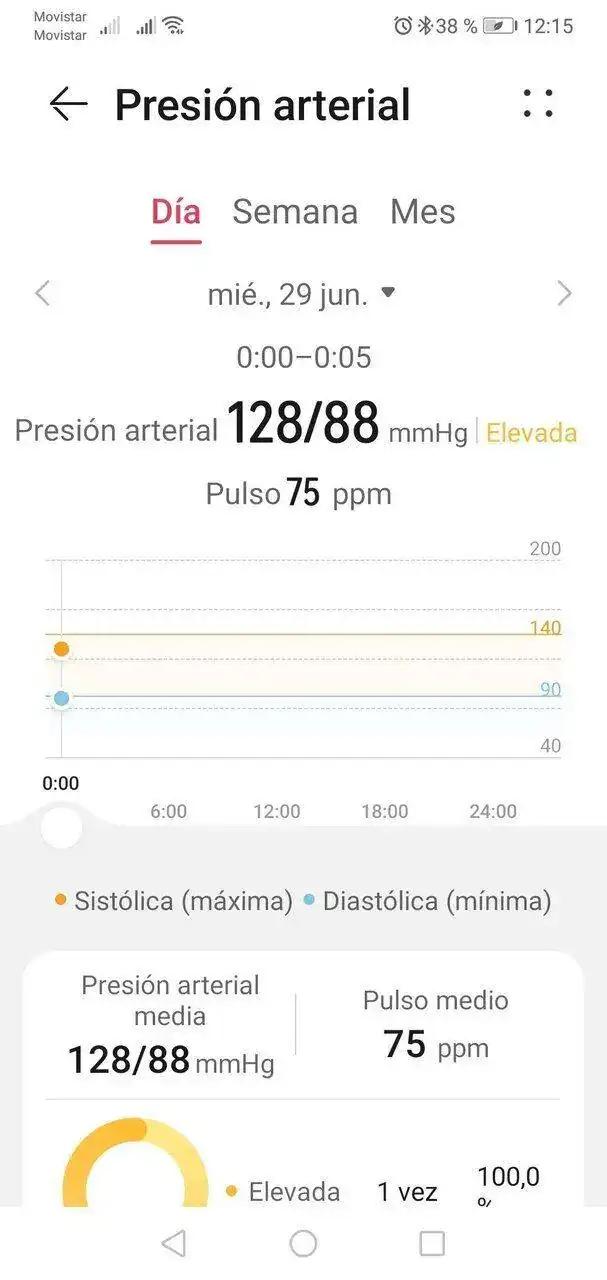
Task: Open recent apps from navigation bar
Action: [x=432, y=1243]
